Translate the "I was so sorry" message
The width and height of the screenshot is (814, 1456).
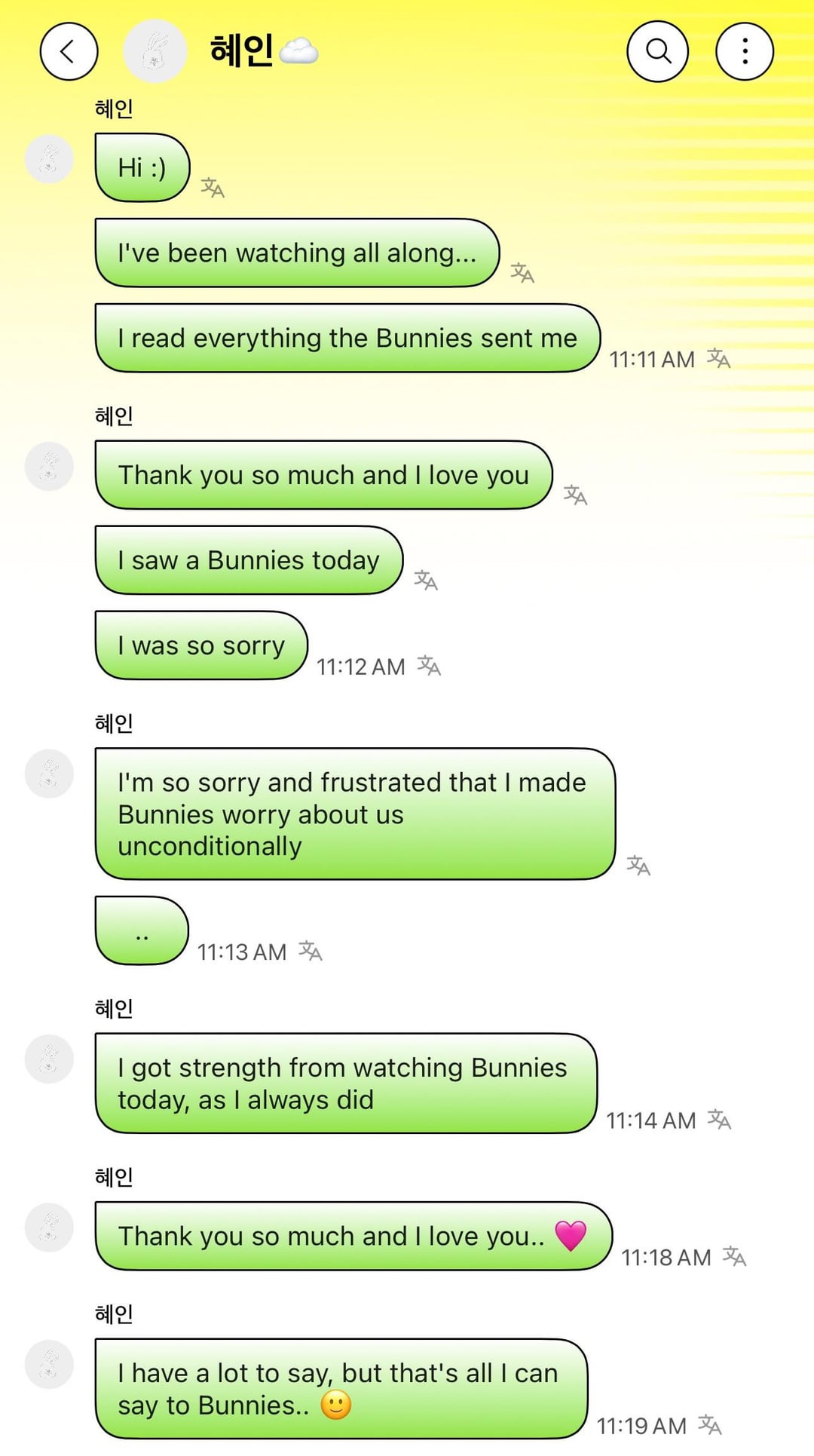pyautogui.click(x=429, y=665)
